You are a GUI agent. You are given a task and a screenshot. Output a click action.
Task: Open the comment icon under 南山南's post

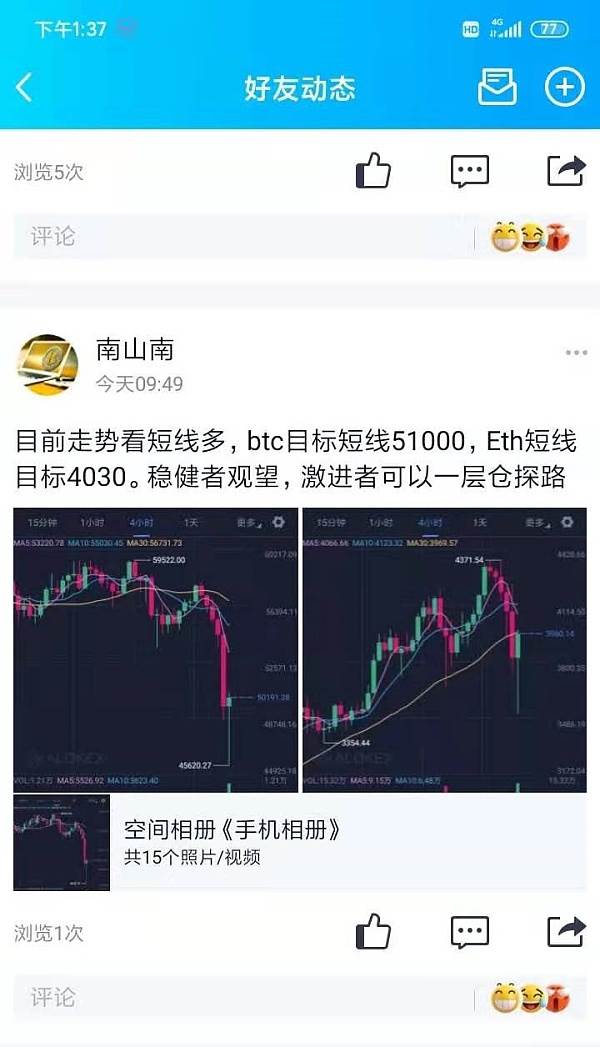469,932
